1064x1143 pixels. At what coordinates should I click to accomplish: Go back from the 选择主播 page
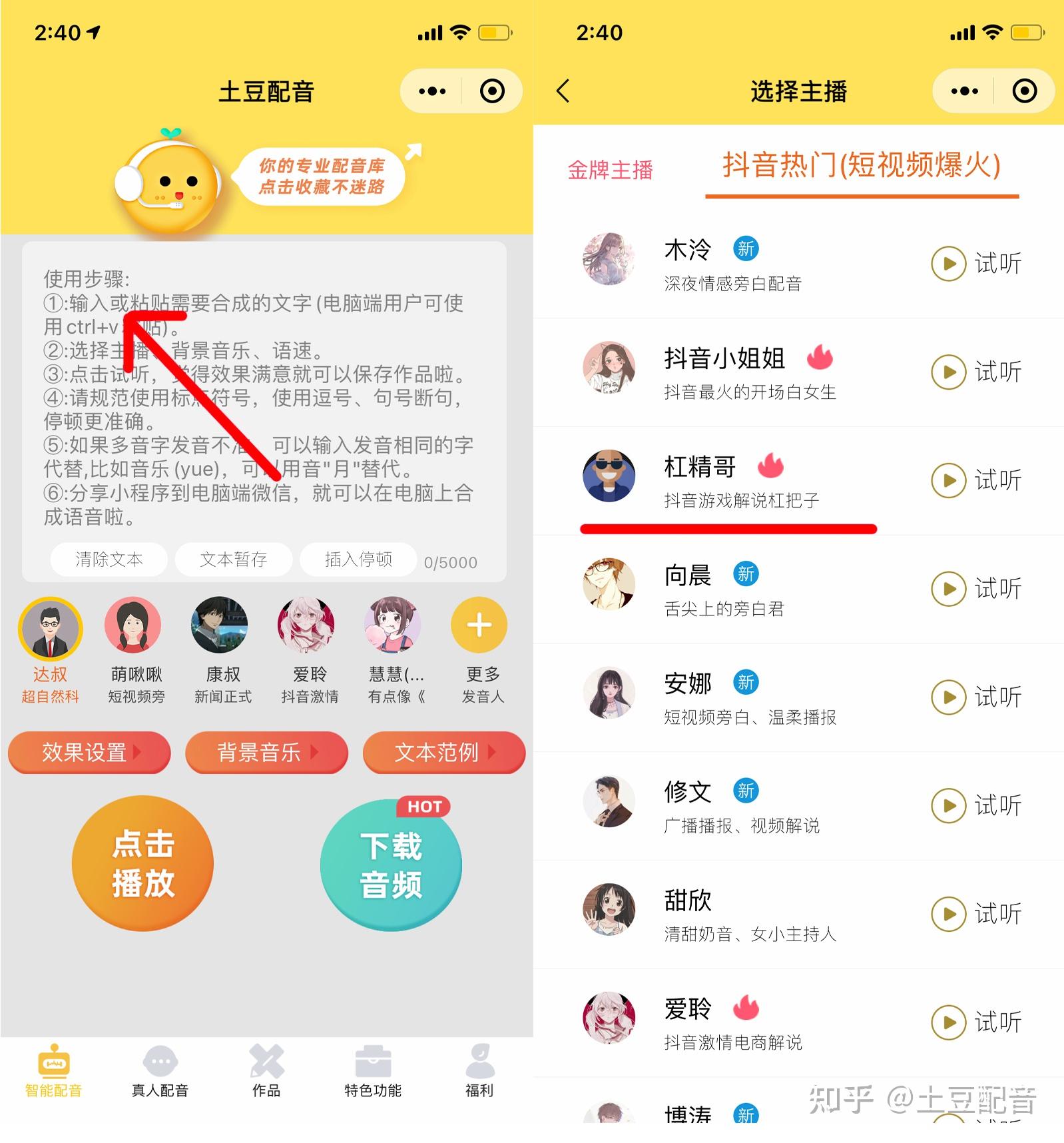click(x=563, y=91)
